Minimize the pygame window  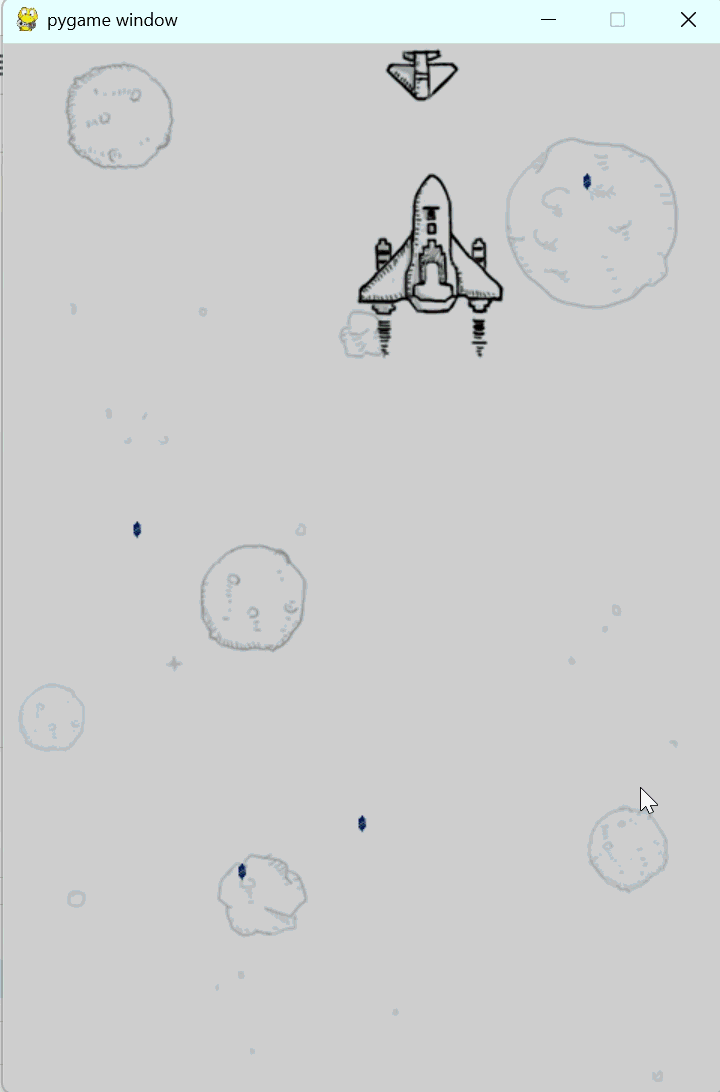pyautogui.click(x=548, y=20)
